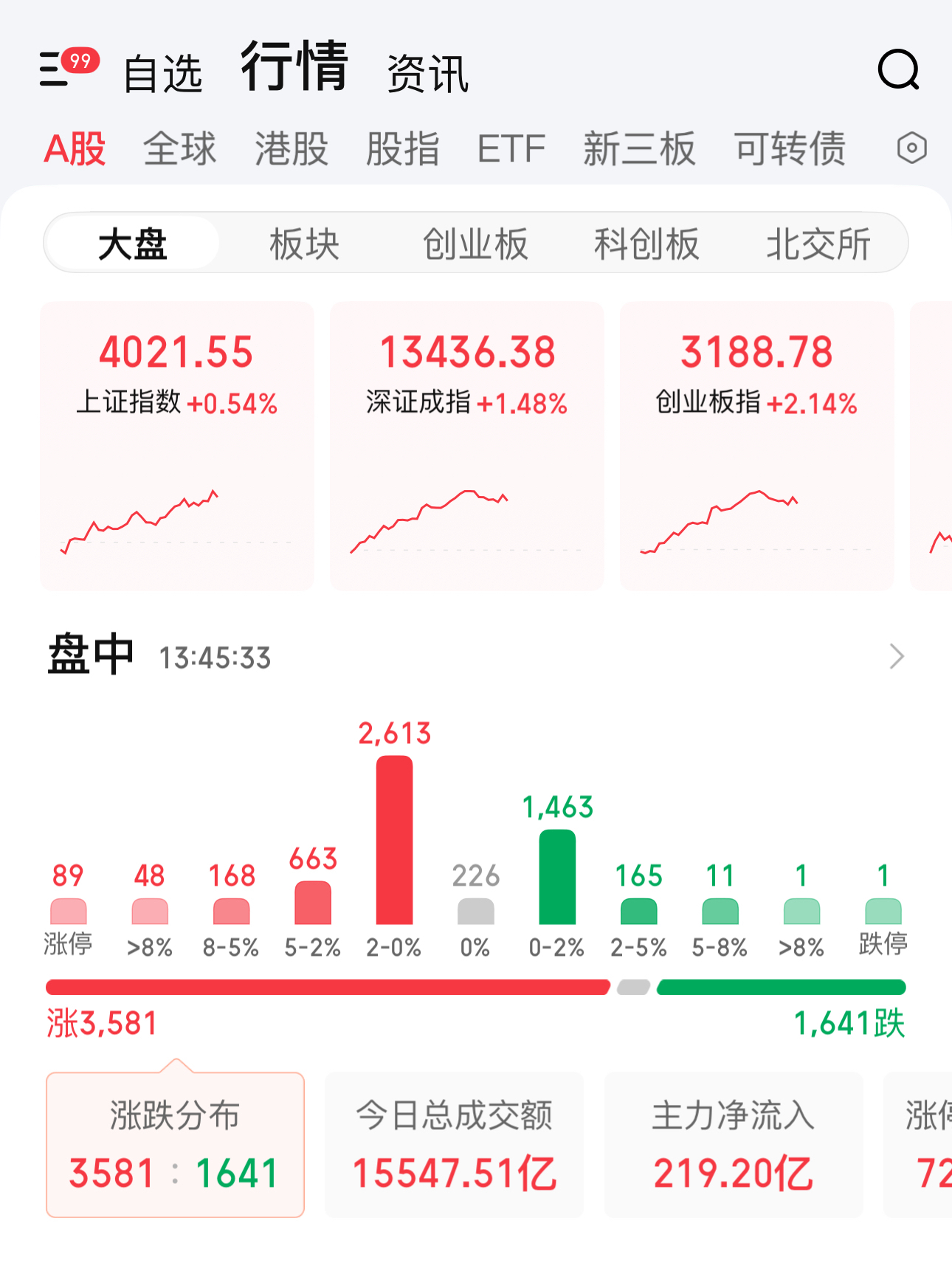Switch to the 自选 tab
Image resolution: width=952 pixels, height=1285 pixels.
click(162, 74)
